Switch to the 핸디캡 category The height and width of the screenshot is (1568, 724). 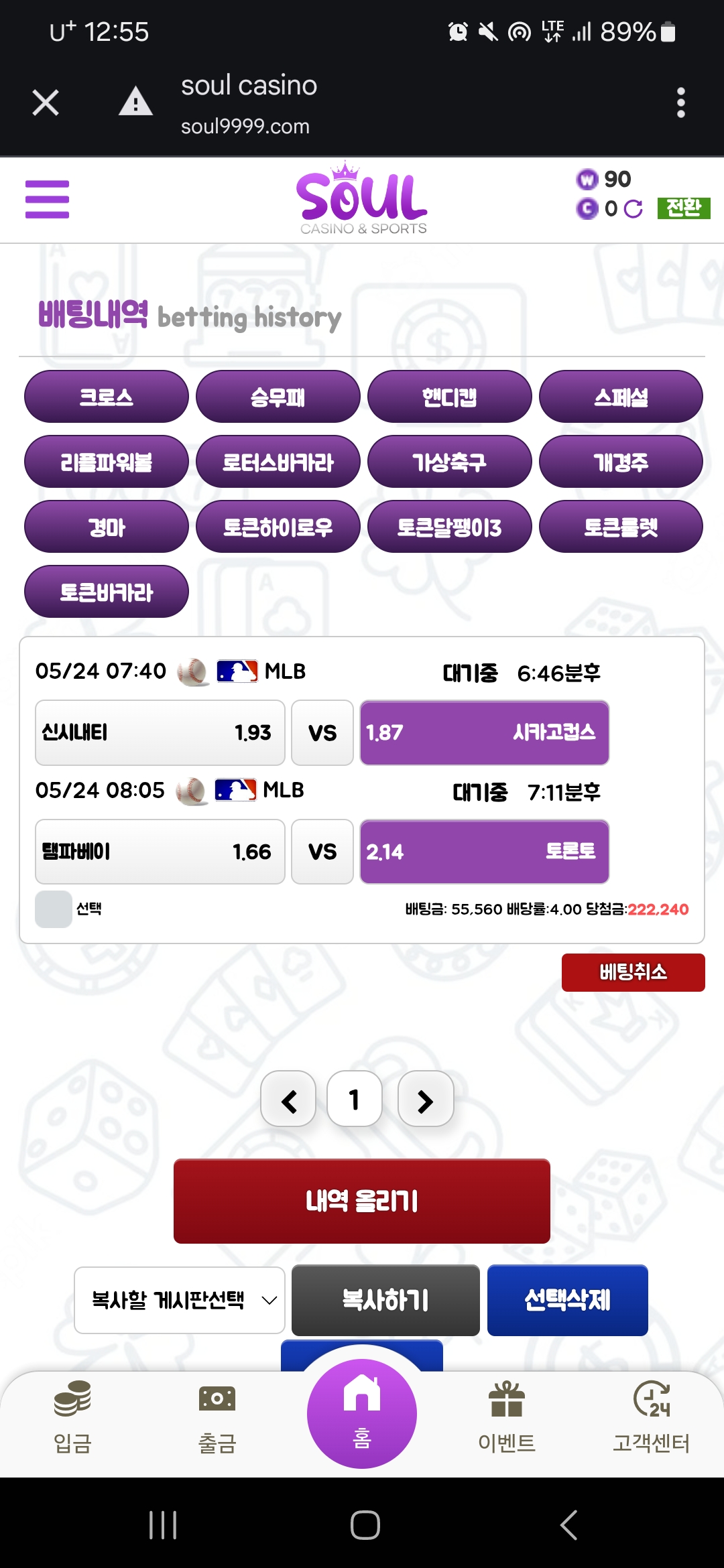click(449, 397)
